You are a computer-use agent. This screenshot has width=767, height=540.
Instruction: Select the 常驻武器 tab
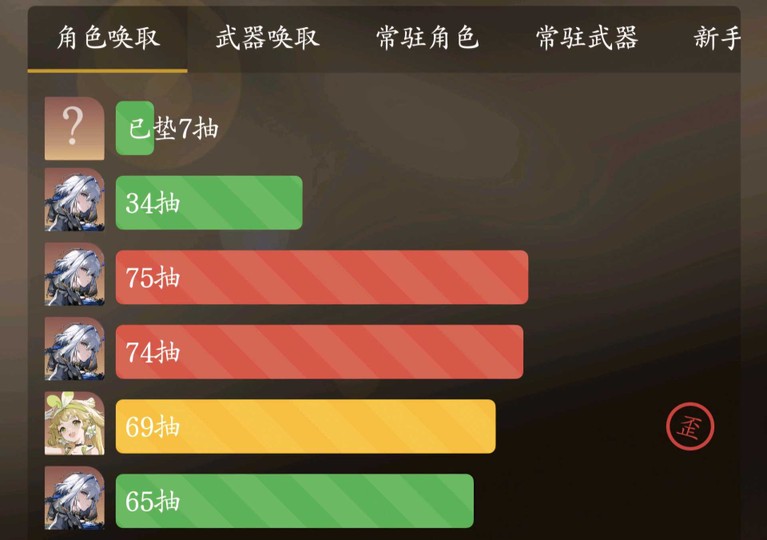coord(587,38)
